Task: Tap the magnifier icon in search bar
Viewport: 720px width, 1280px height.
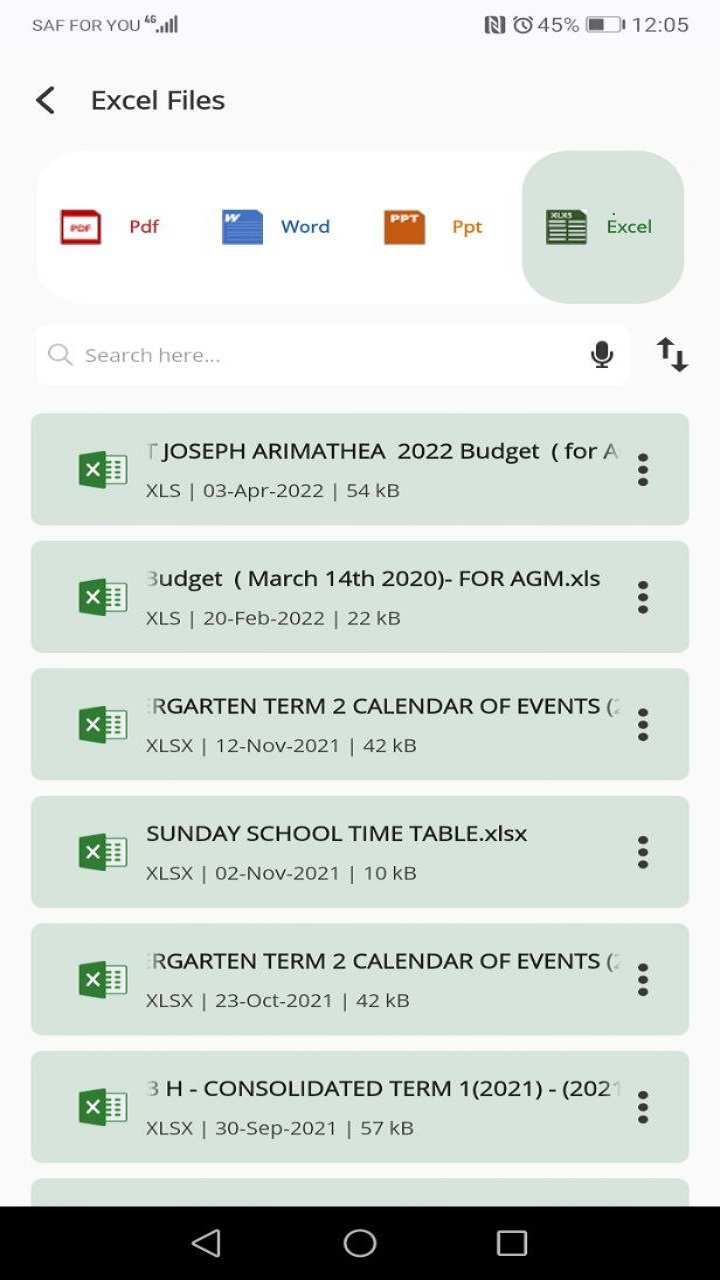Action: pos(59,354)
